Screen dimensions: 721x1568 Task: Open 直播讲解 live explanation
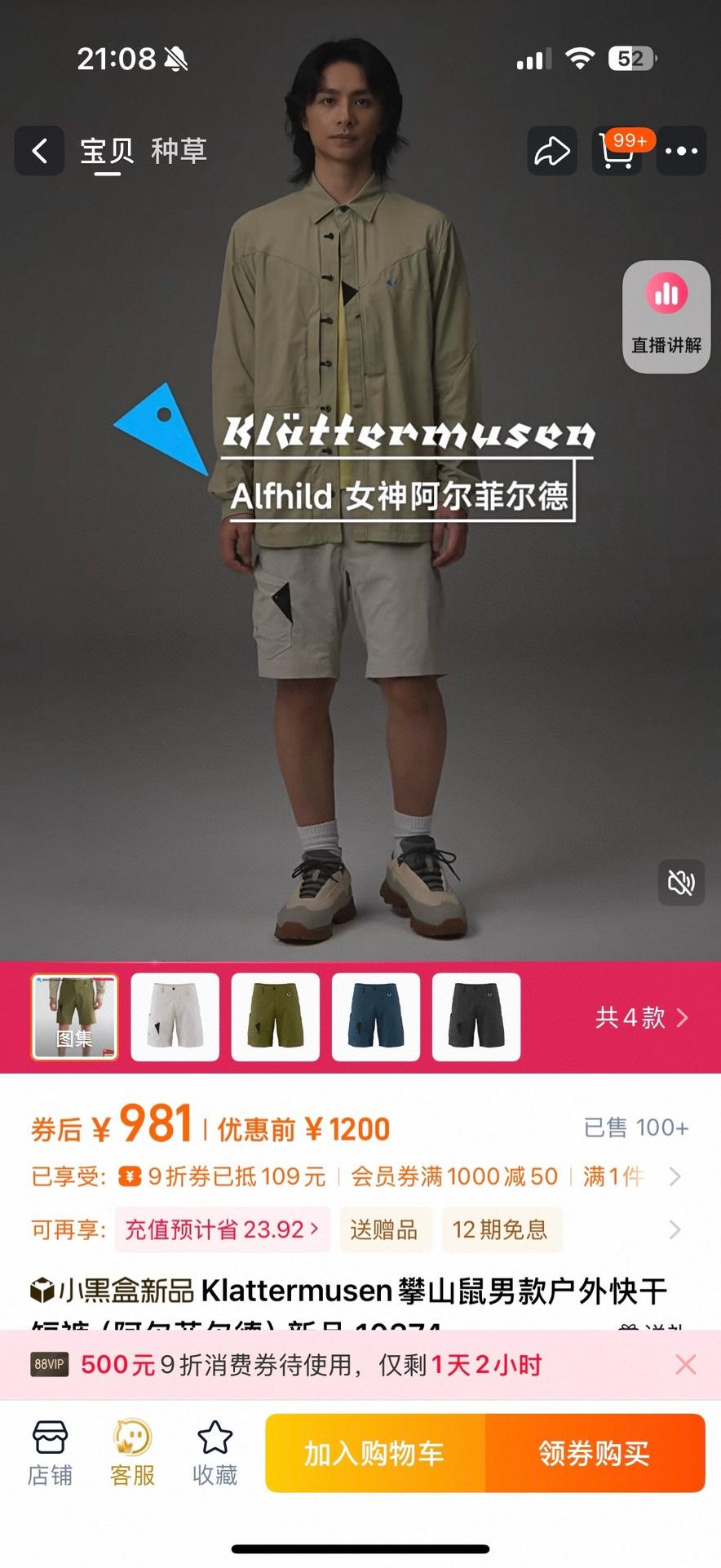pos(666,317)
